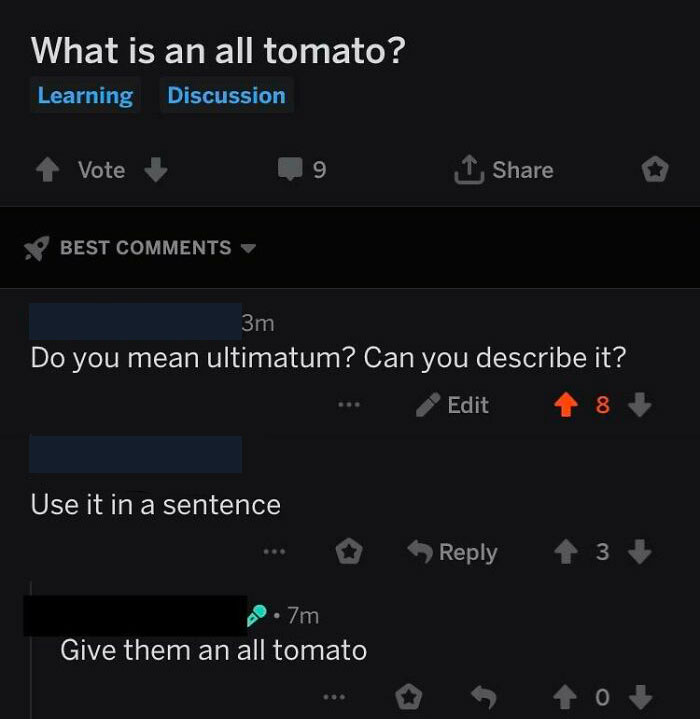The image size is (700, 719).
Task: Open the Discussion flair tag
Action: click(x=226, y=96)
